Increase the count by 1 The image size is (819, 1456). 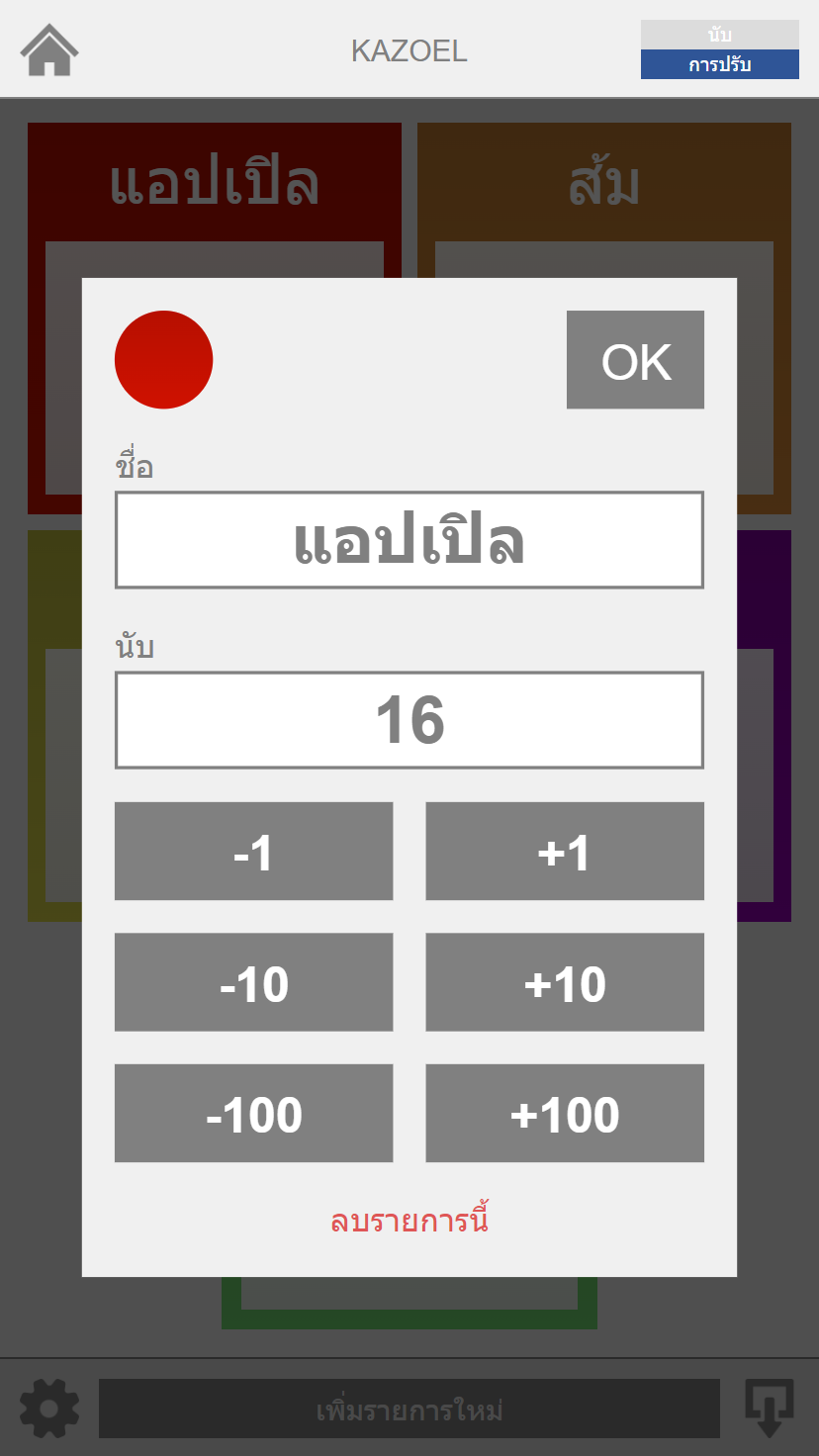[565, 852]
